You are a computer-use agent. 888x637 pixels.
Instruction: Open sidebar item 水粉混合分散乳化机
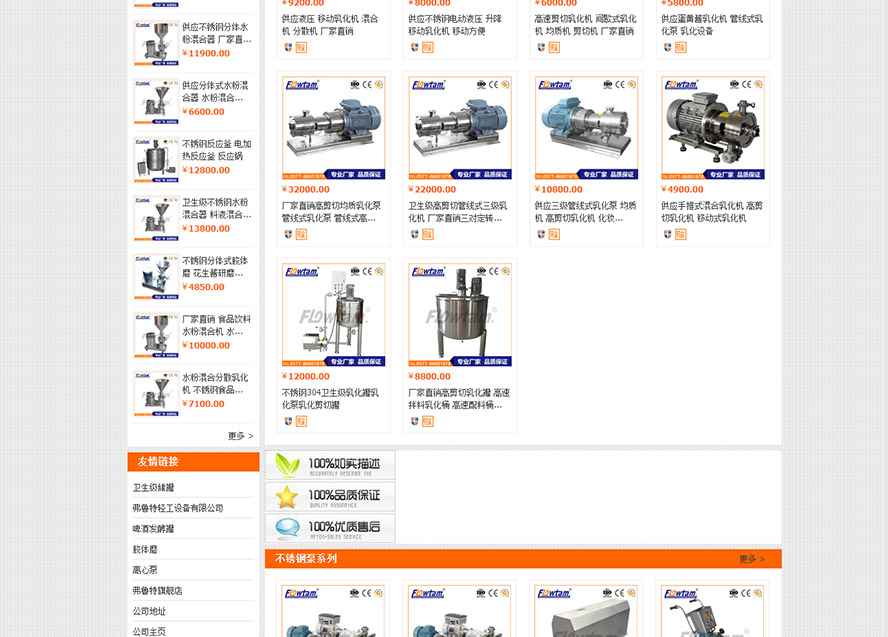(x=216, y=384)
